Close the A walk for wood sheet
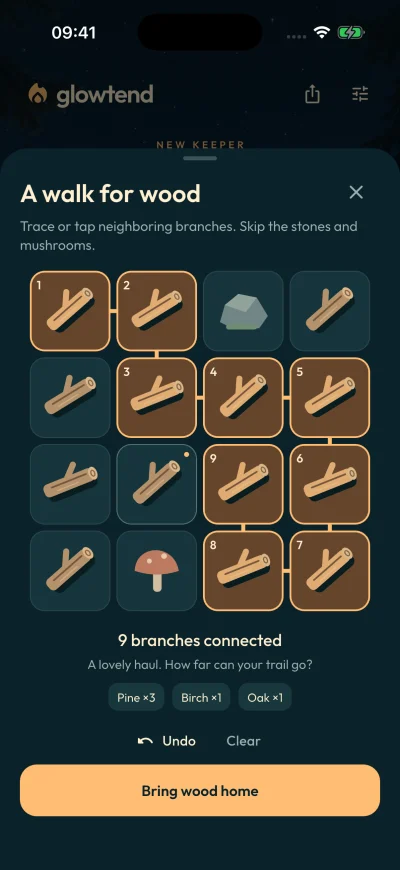The width and height of the screenshot is (400, 870). pos(356,193)
